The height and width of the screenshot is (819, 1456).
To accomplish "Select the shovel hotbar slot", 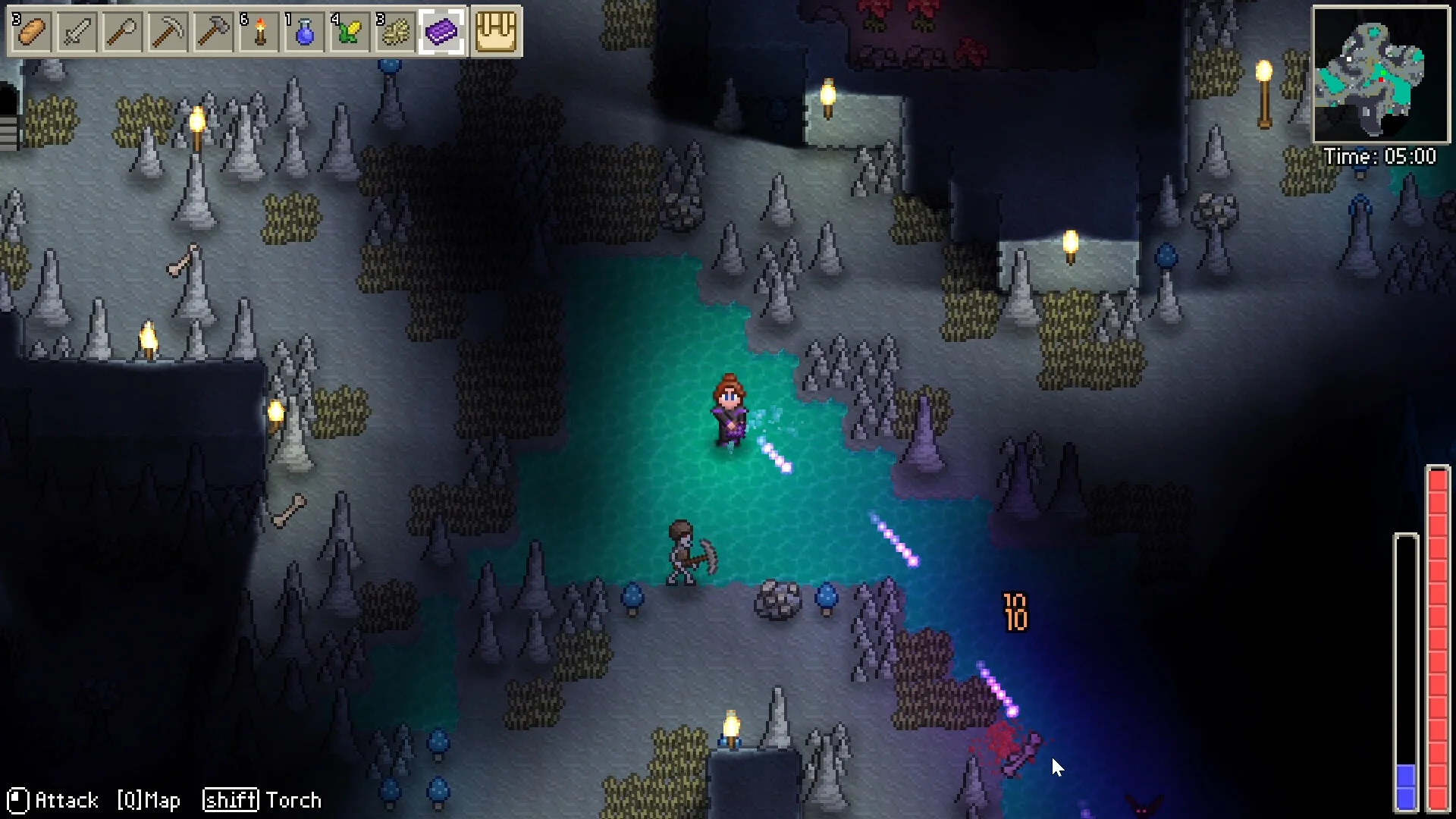I will (122, 32).
